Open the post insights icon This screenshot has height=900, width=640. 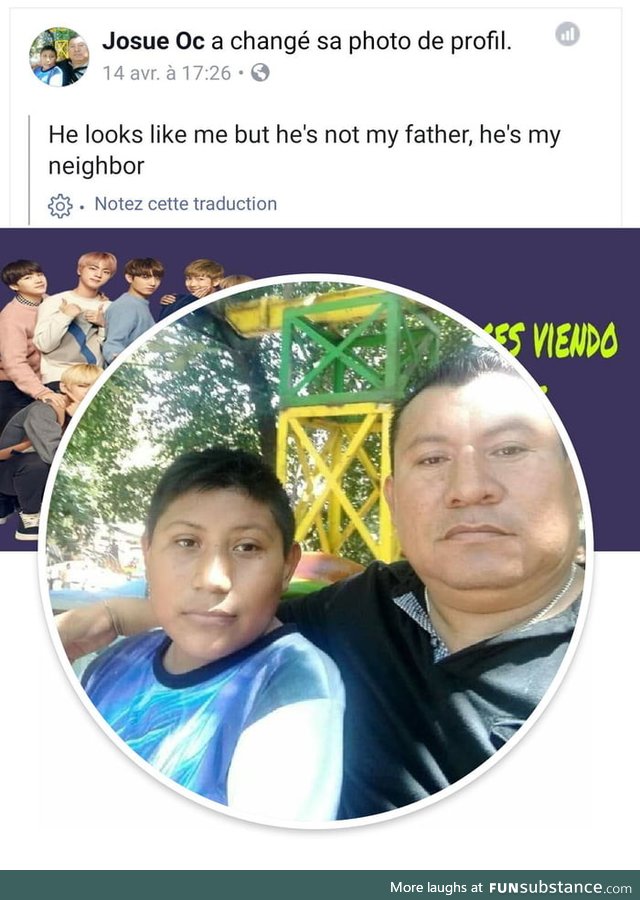(x=567, y=35)
